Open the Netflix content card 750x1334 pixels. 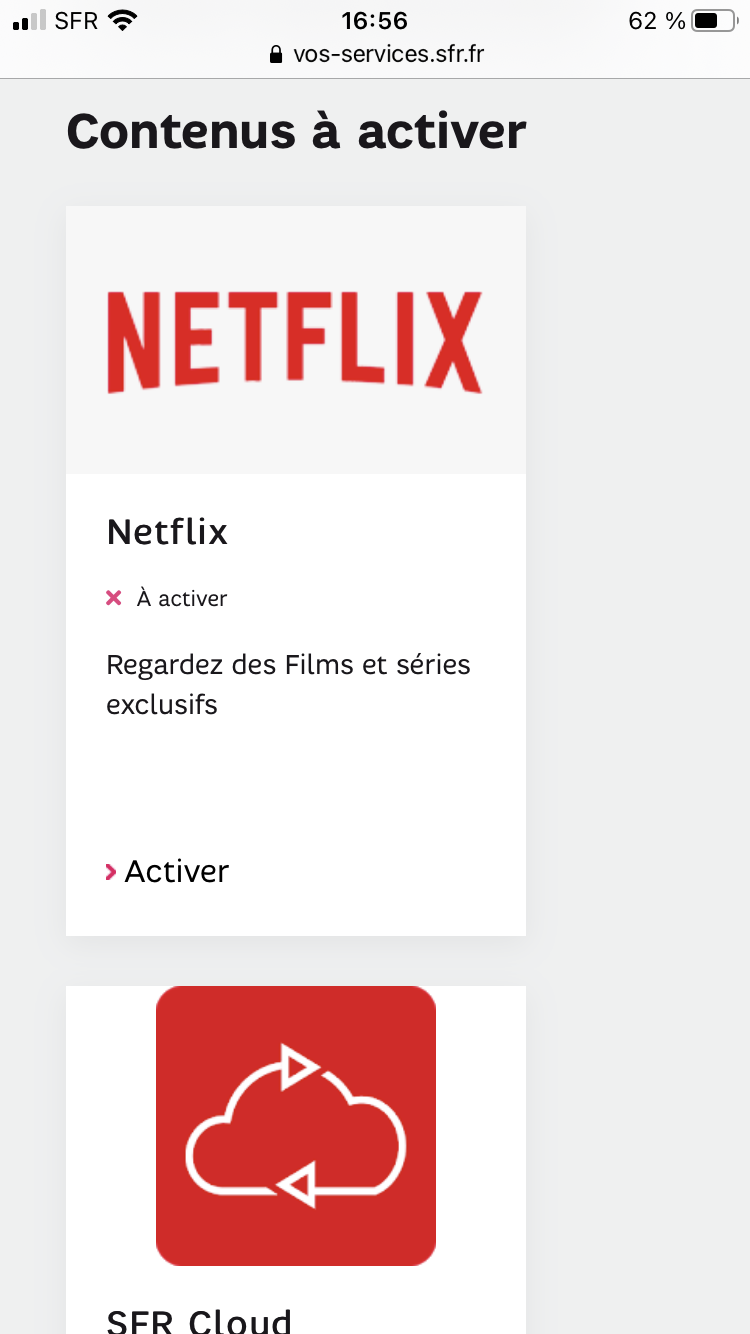pos(295,340)
